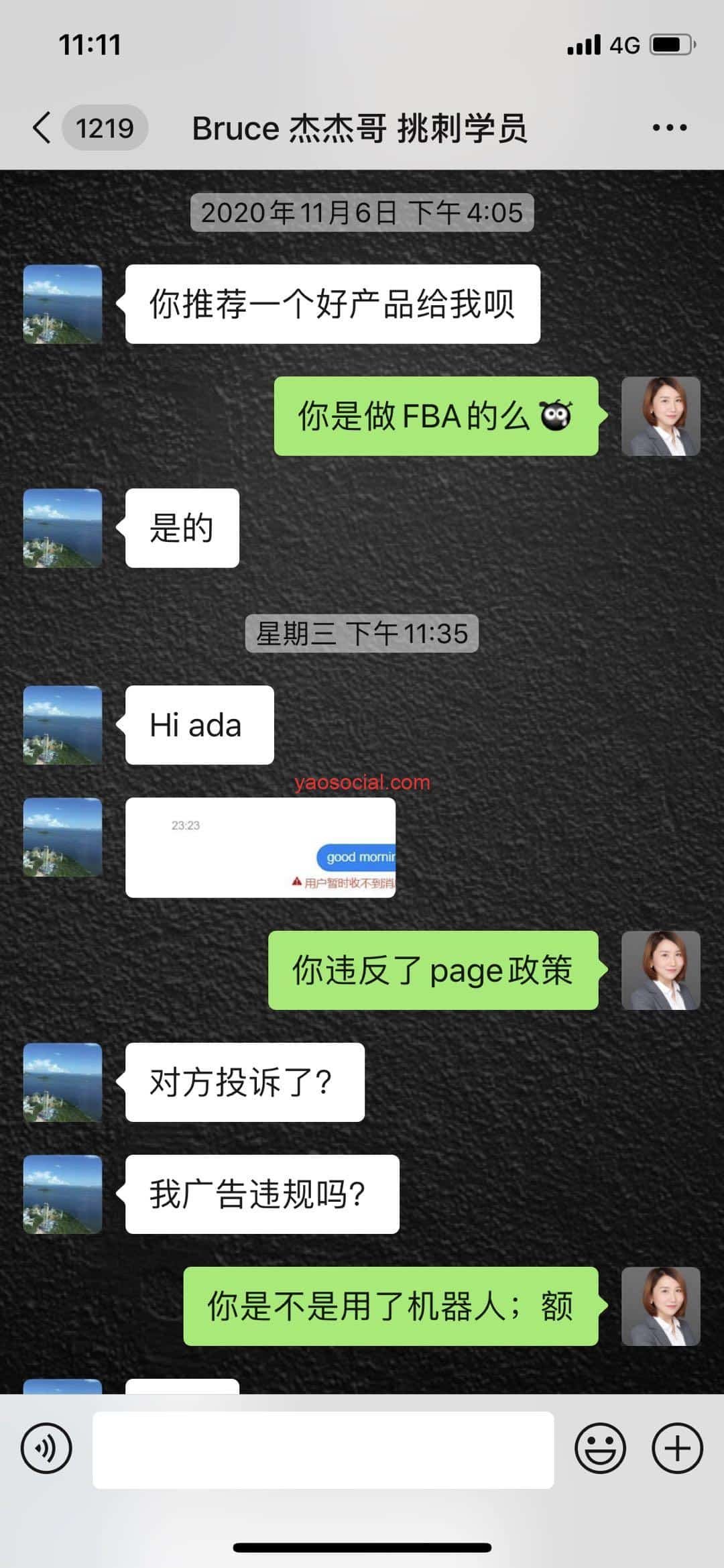Open own avatar beside '你违反了page政策'
Image resolution: width=724 pixels, height=1568 pixels.
pos(660,970)
